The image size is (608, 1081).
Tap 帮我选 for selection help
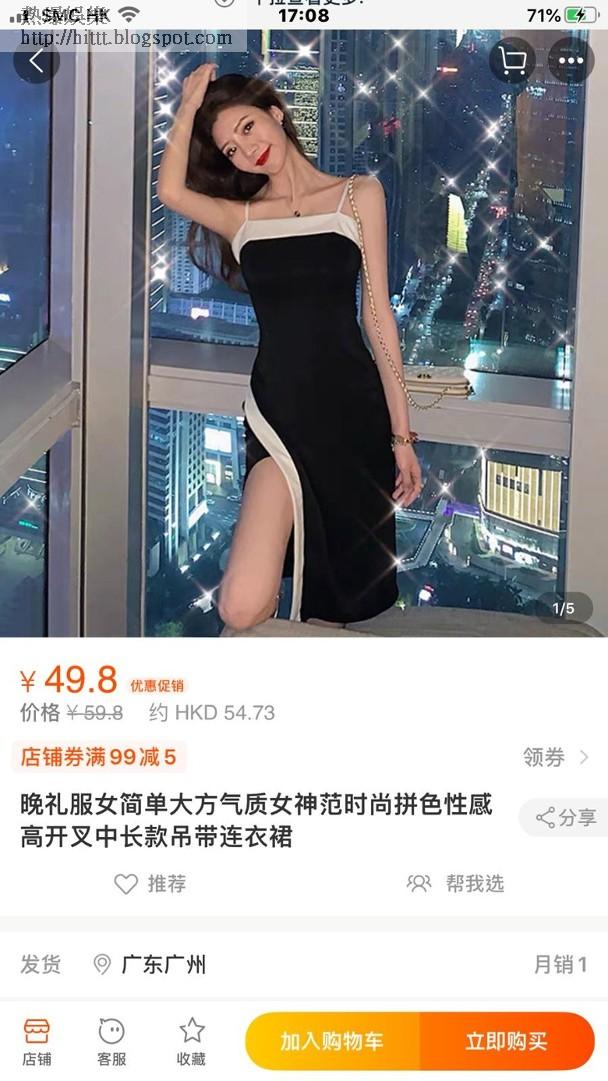455,884
